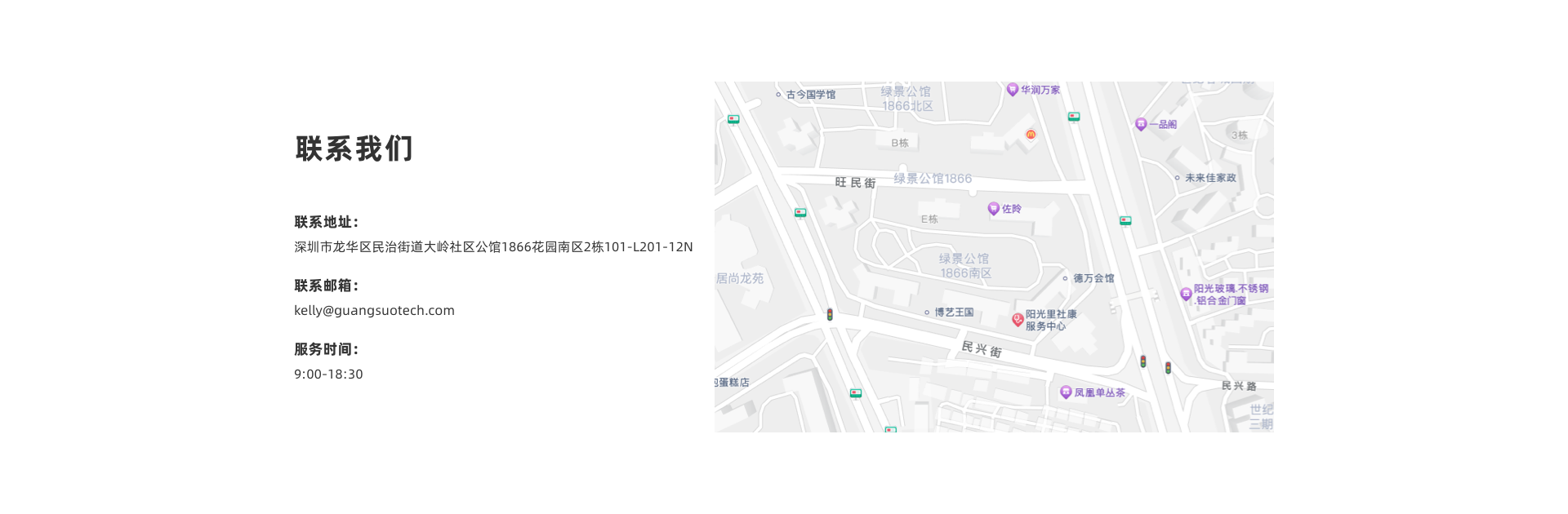The height and width of the screenshot is (514, 1568).
Task: Open the office location map
Action: tap(994, 256)
